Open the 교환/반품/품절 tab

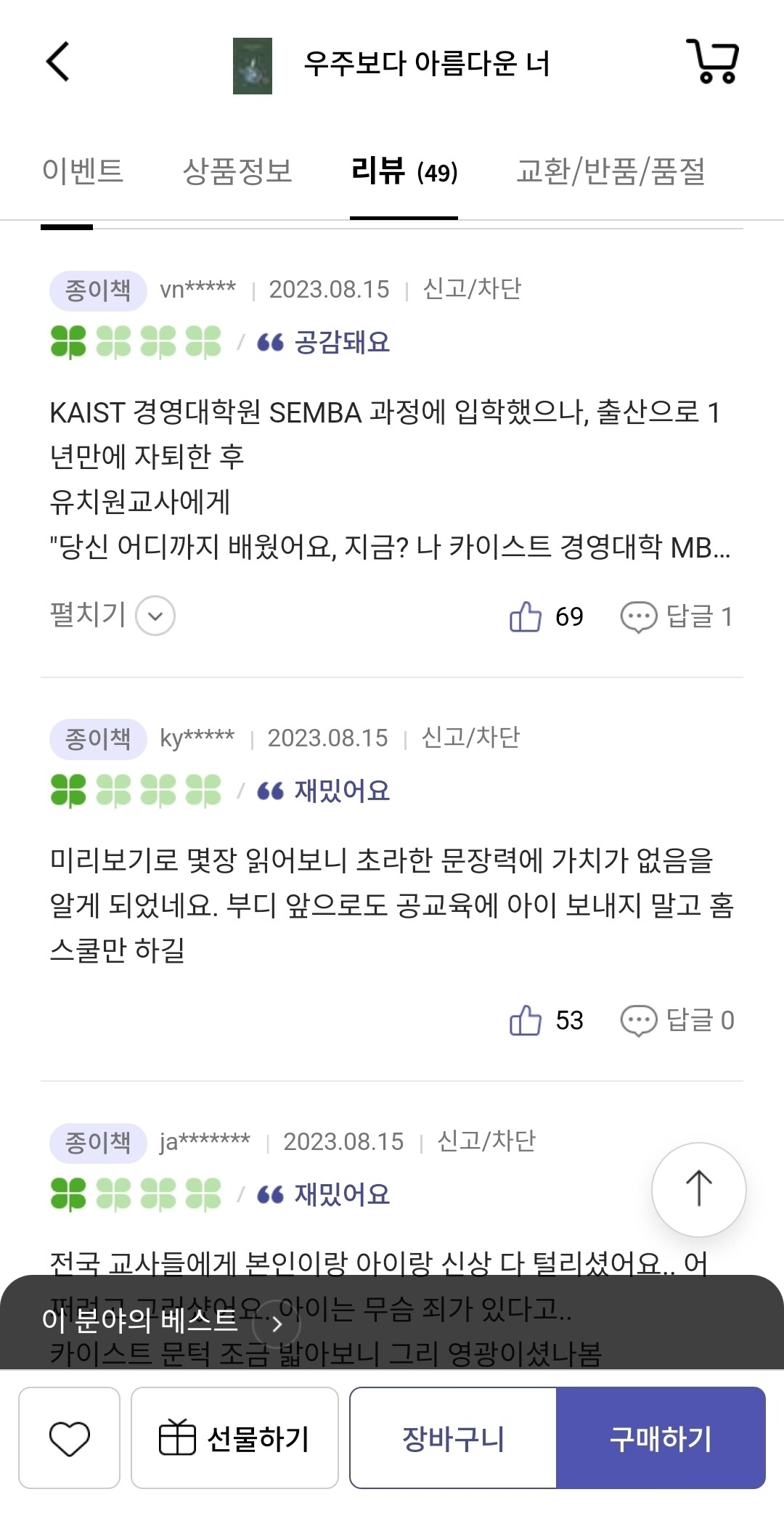(x=614, y=172)
